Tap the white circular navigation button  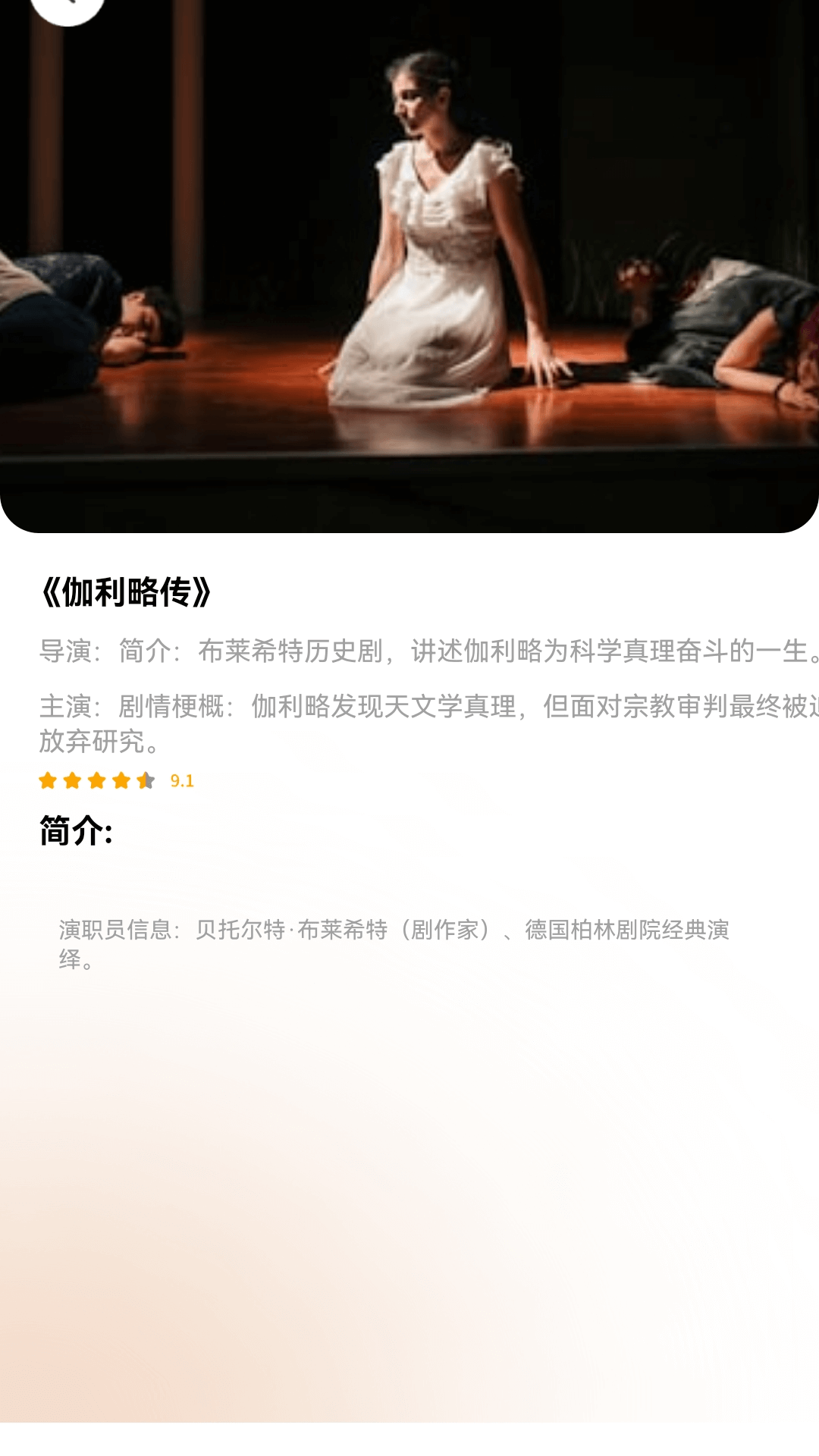coord(68,8)
